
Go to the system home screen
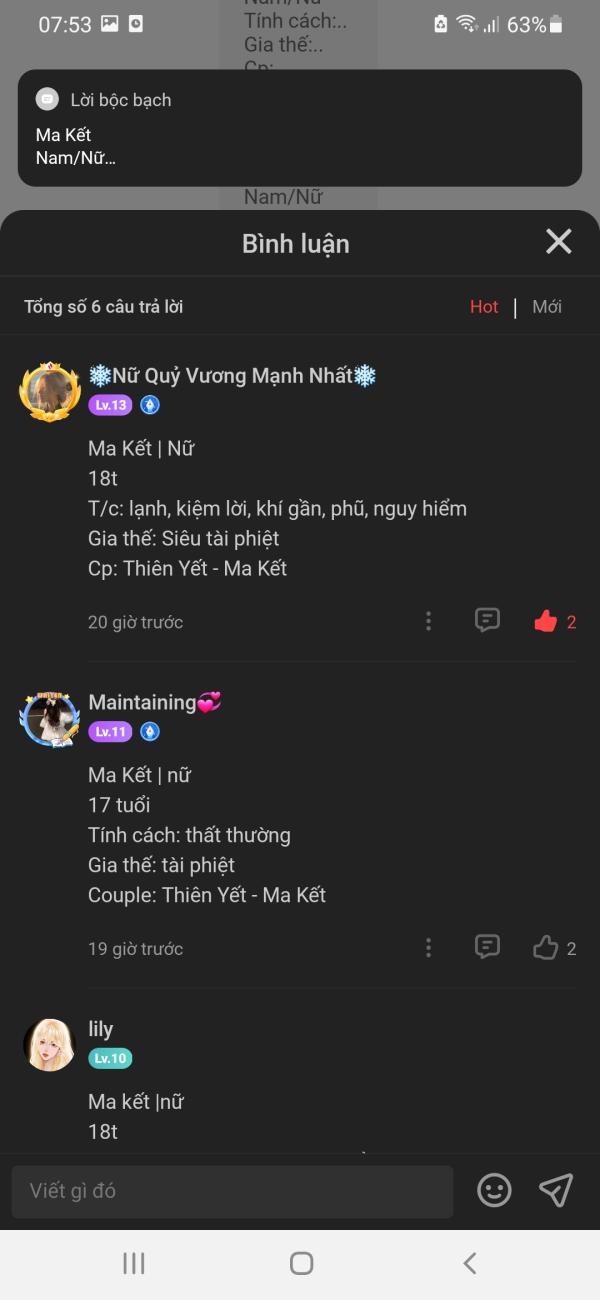[x=301, y=1263]
